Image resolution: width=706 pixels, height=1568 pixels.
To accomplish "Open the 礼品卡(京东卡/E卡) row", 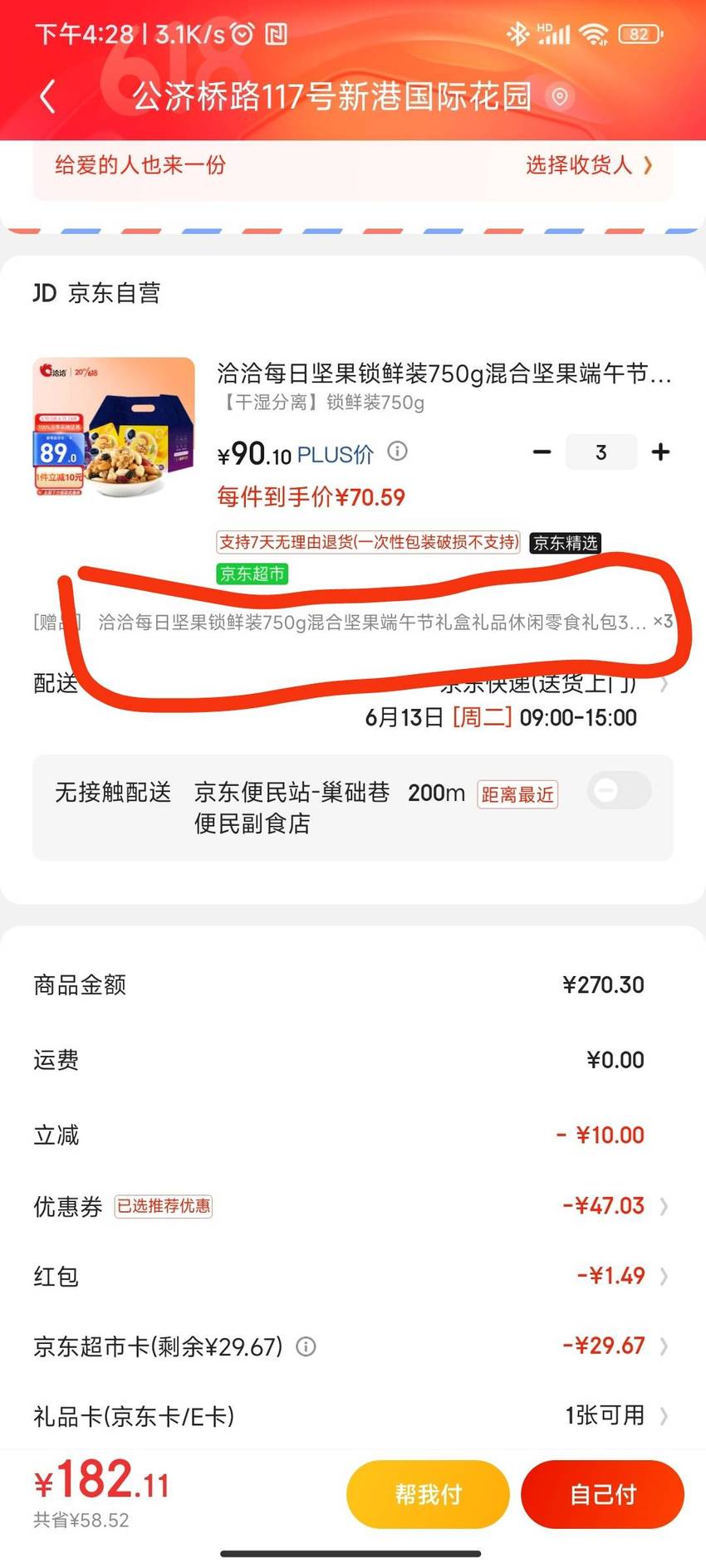I will [x=352, y=1415].
